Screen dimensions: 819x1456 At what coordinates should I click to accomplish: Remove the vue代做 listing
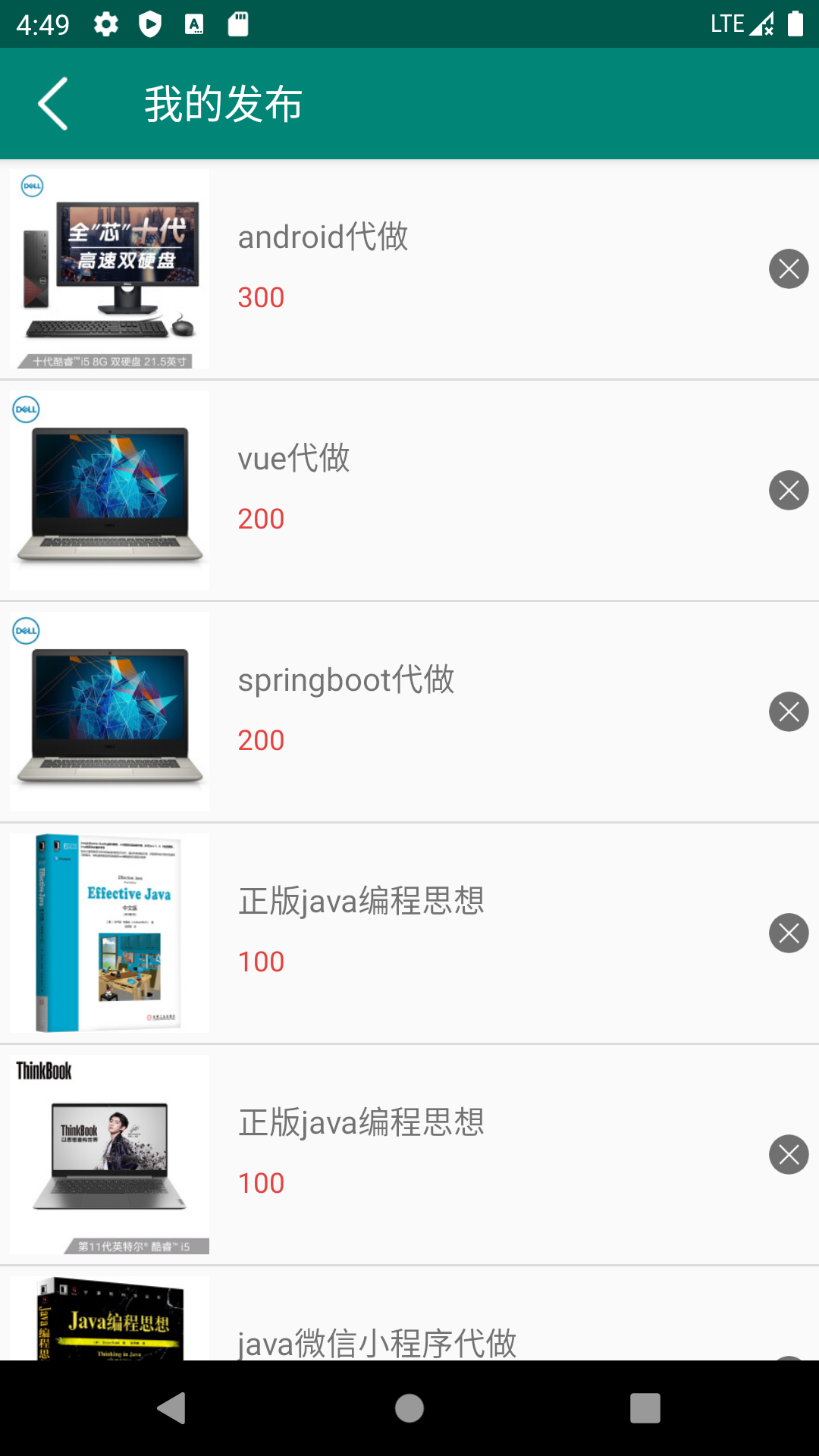(789, 491)
